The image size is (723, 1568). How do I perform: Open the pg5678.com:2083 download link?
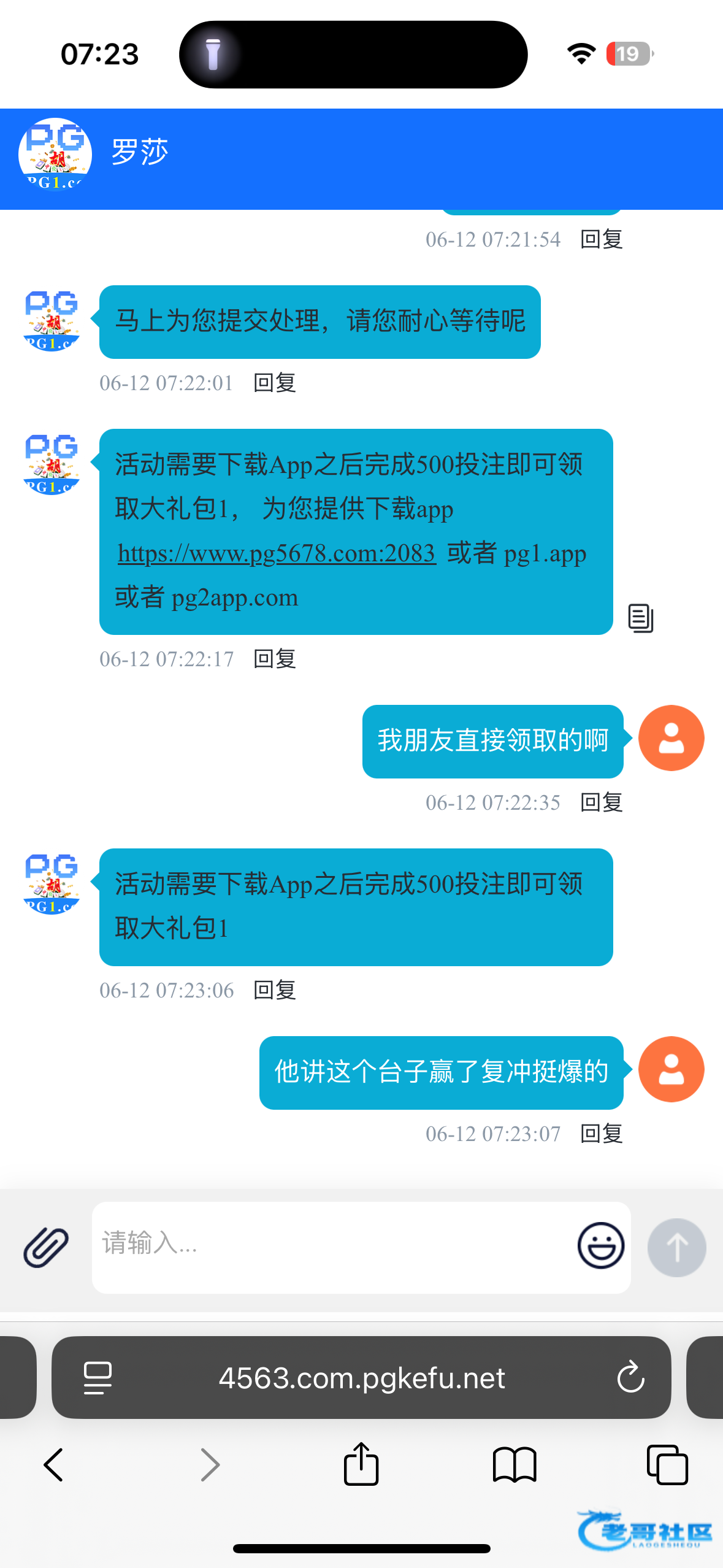click(277, 553)
